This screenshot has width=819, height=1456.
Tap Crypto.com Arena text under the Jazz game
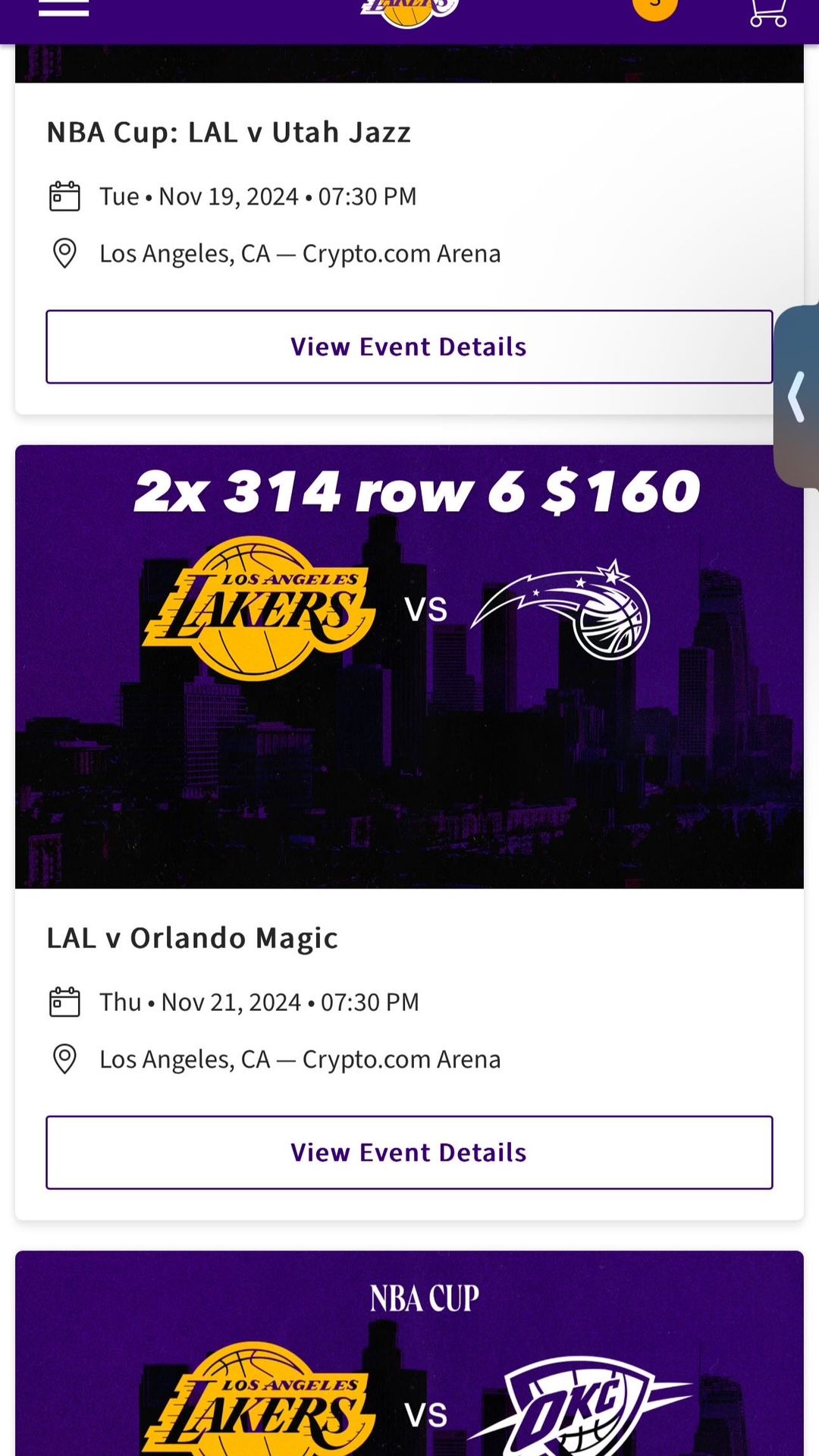400,253
